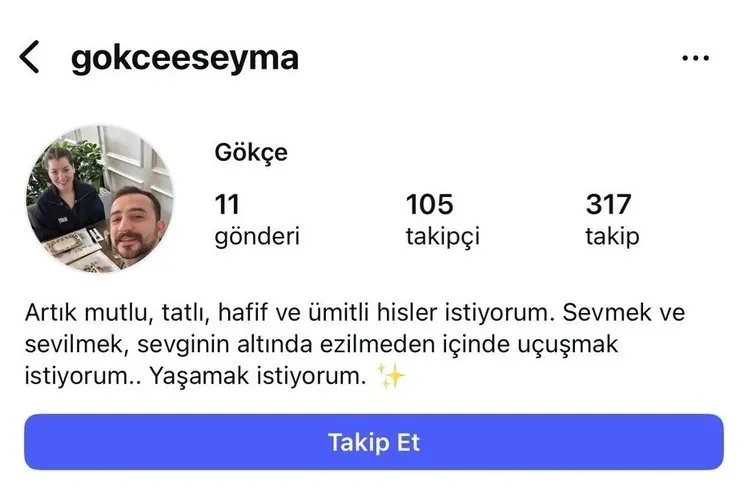
Task: Go back using the arrow
Action: point(31,57)
